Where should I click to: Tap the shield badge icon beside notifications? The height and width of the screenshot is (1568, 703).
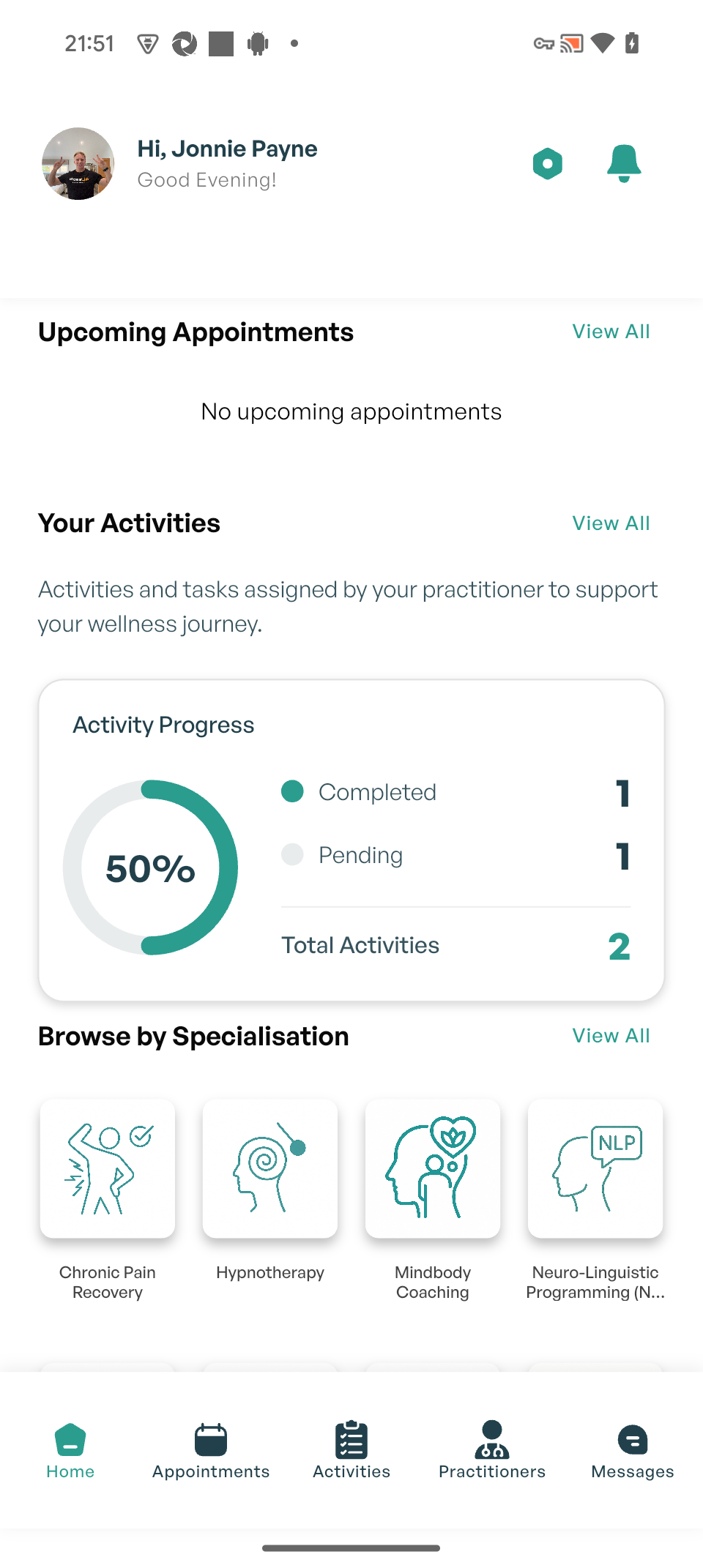click(x=547, y=163)
